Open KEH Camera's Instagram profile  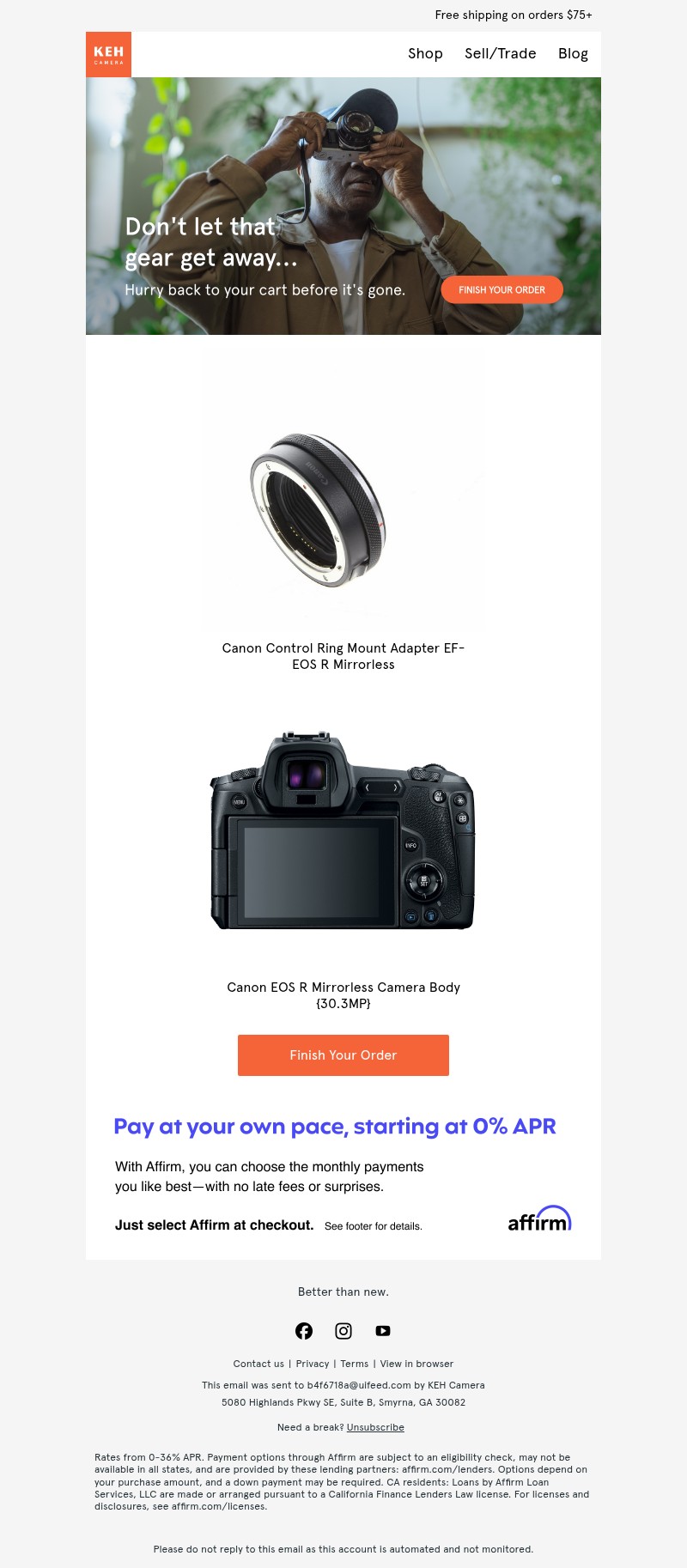343,1331
